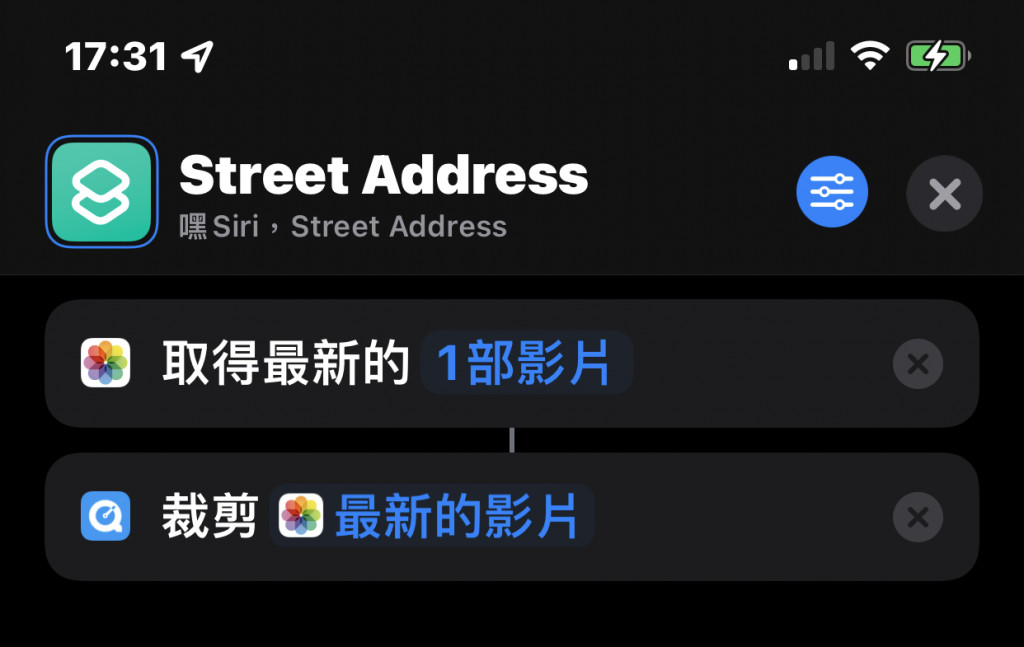Screen dimensions: 1024x647
Task: Select the 最新的影片 variable token
Action: (x=433, y=517)
